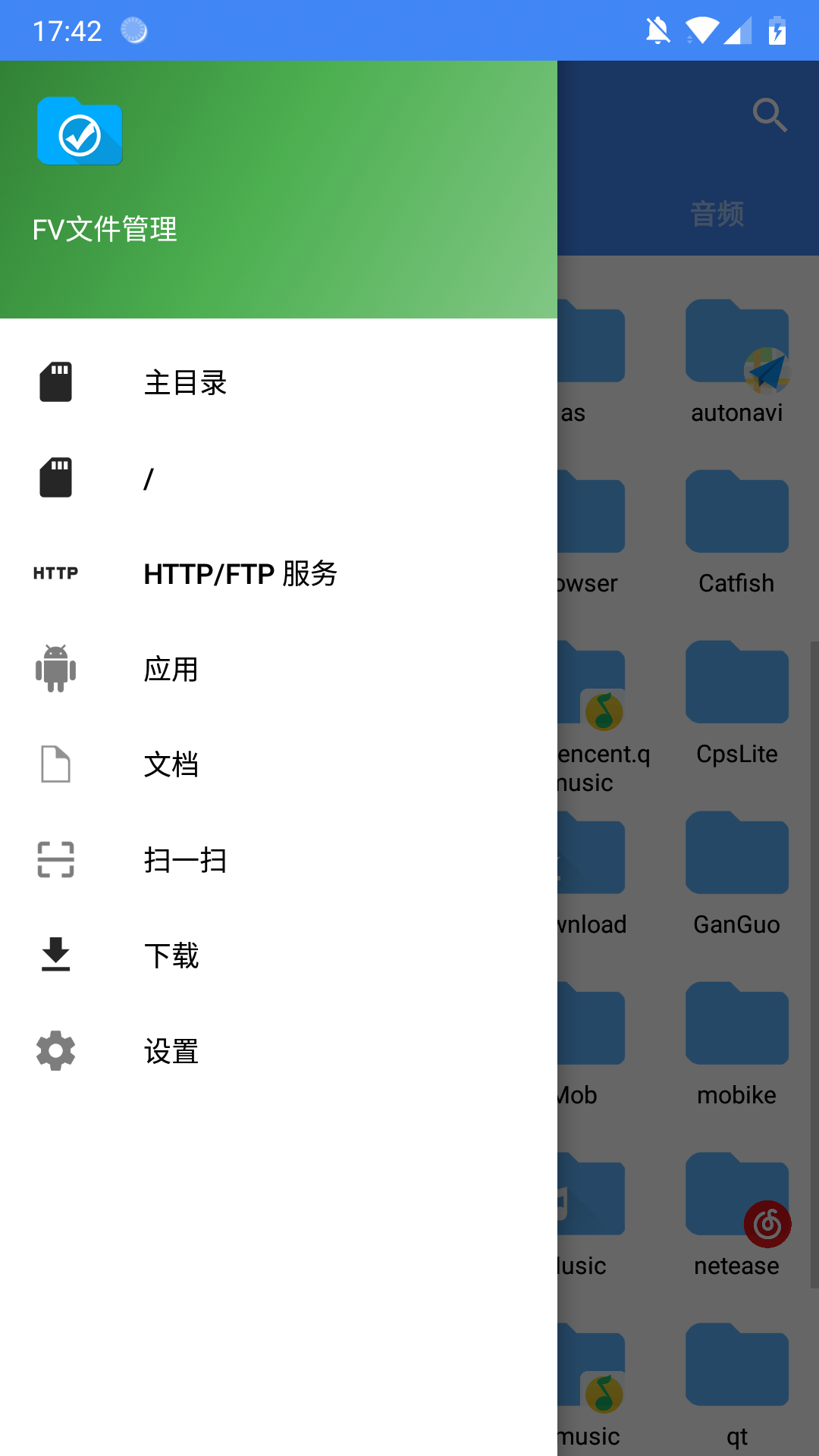Open the settings gear icon
The image size is (819, 1456).
click(x=55, y=1051)
